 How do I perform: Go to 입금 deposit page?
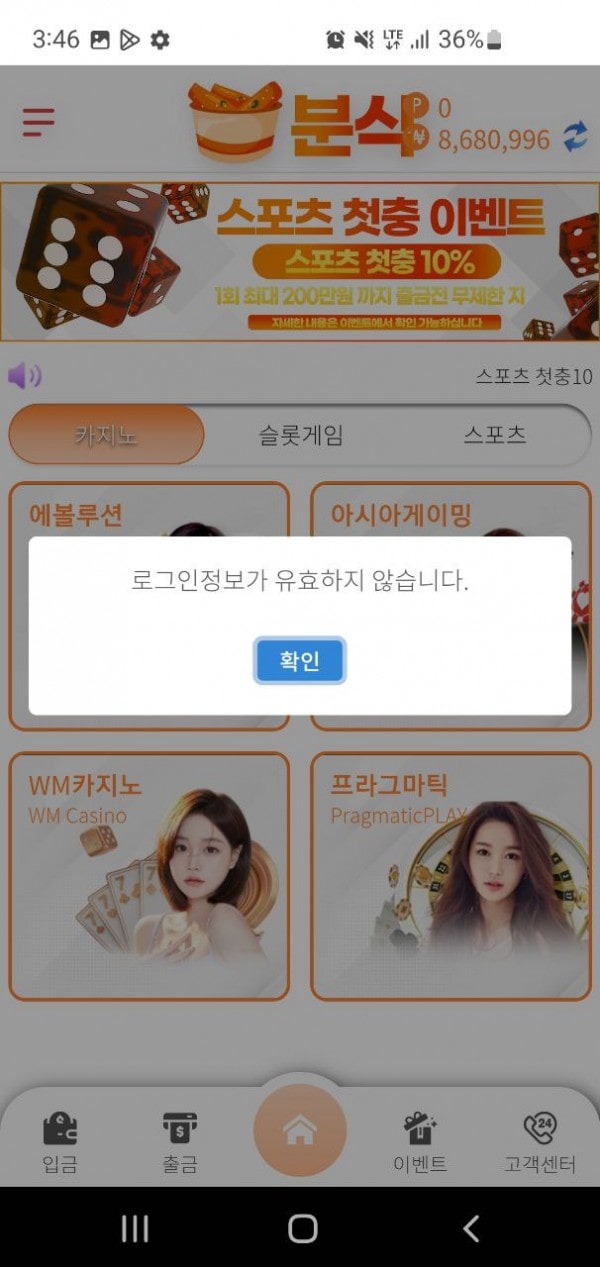(60, 1143)
